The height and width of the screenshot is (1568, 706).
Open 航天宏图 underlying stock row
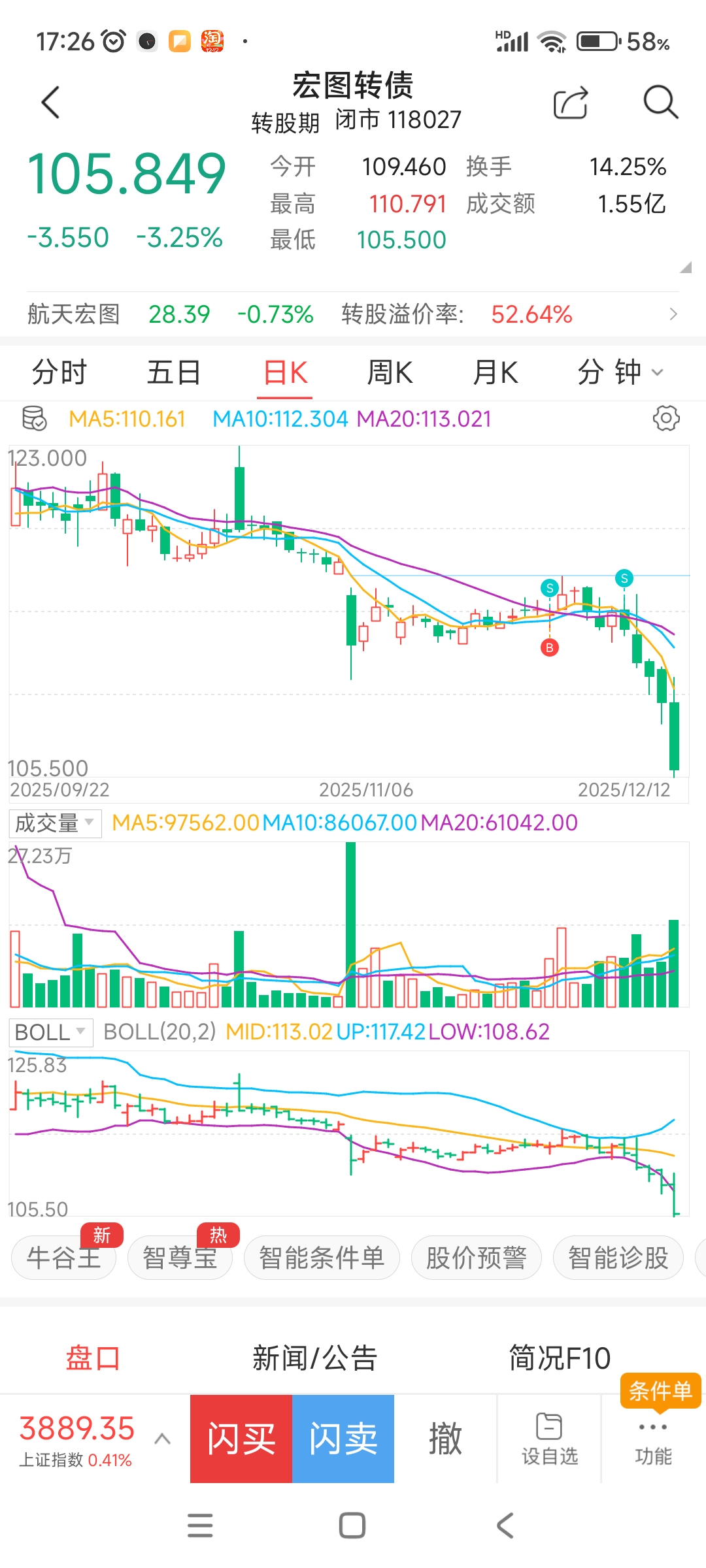pyautogui.click(x=353, y=314)
